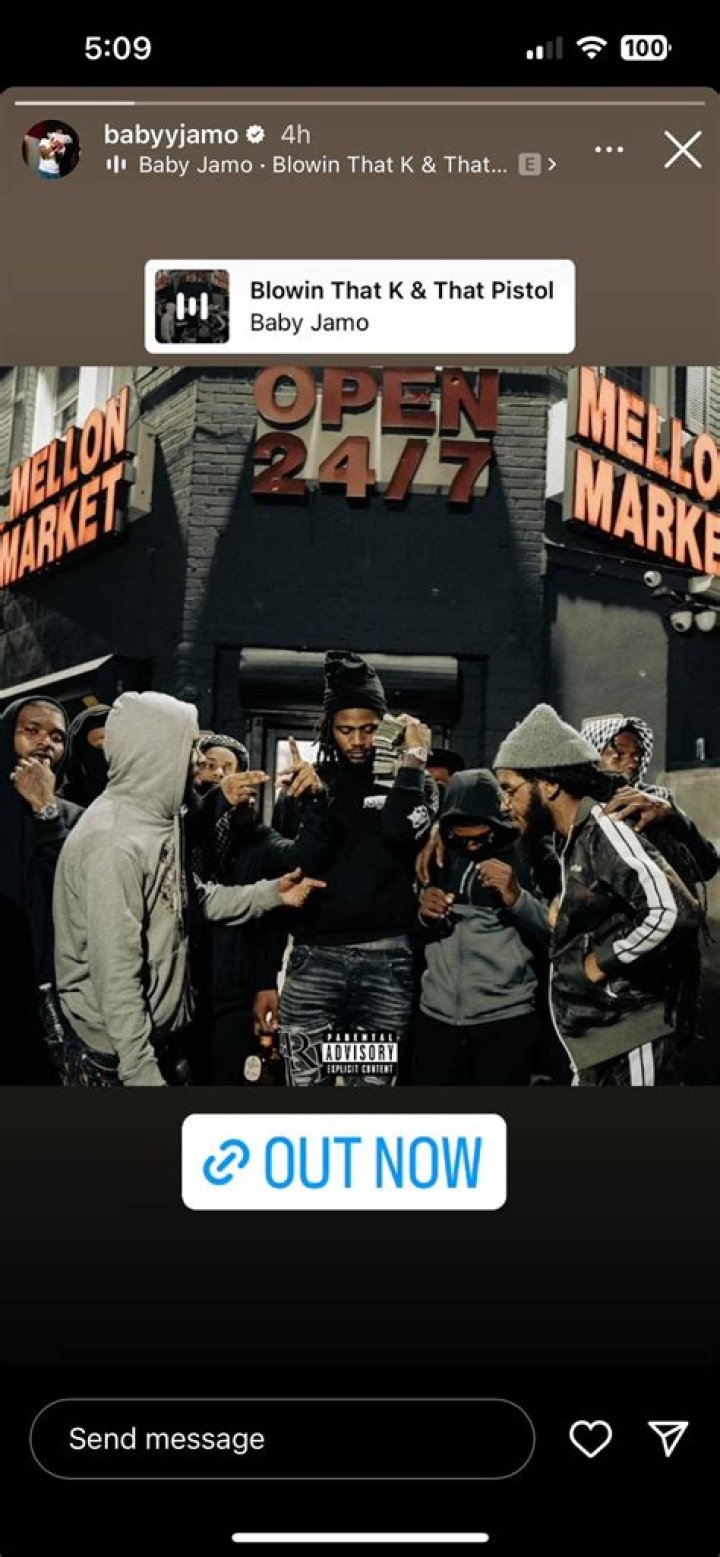The width and height of the screenshot is (720, 1557).
Task: Close the story with the X button
Action: click(x=683, y=150)
